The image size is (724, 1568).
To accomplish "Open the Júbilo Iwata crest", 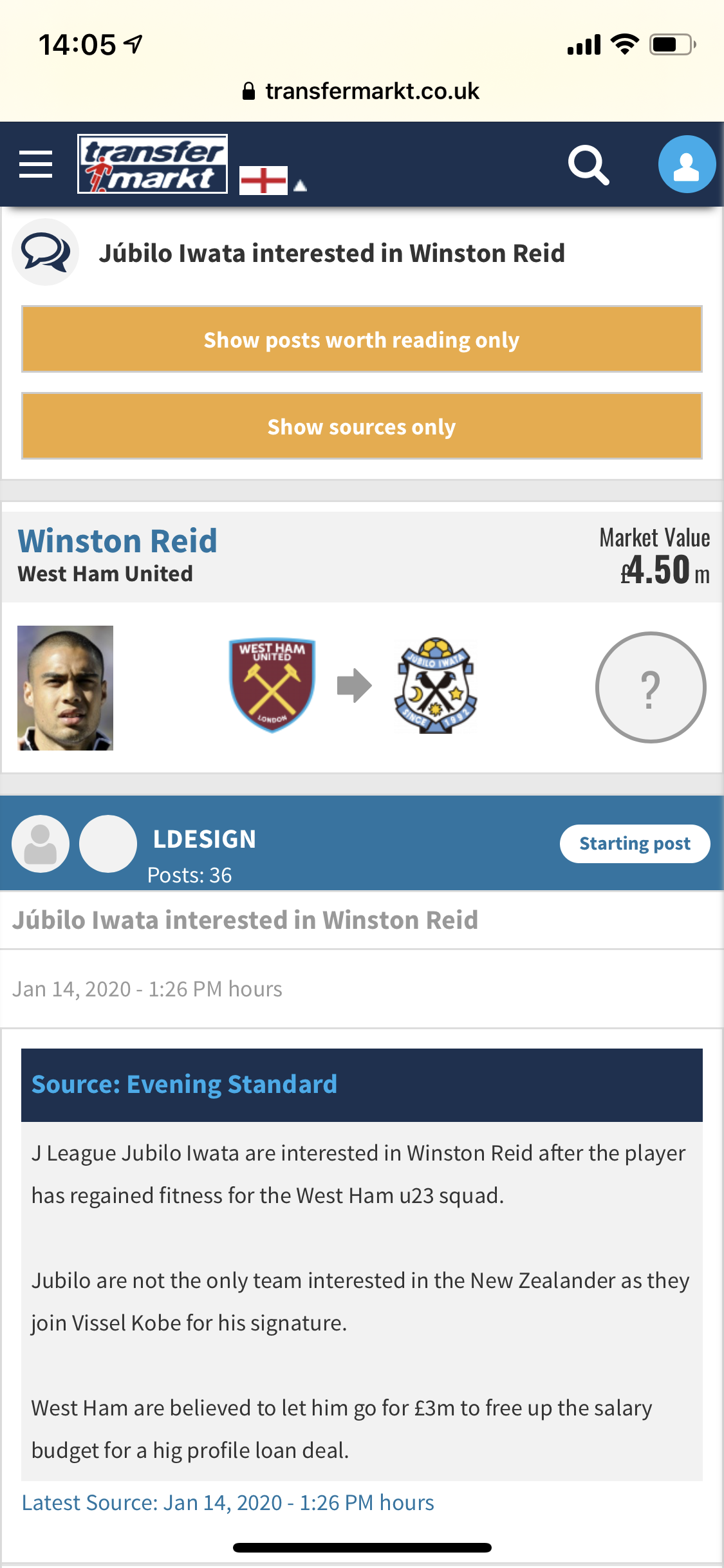I will coord(436,686).
